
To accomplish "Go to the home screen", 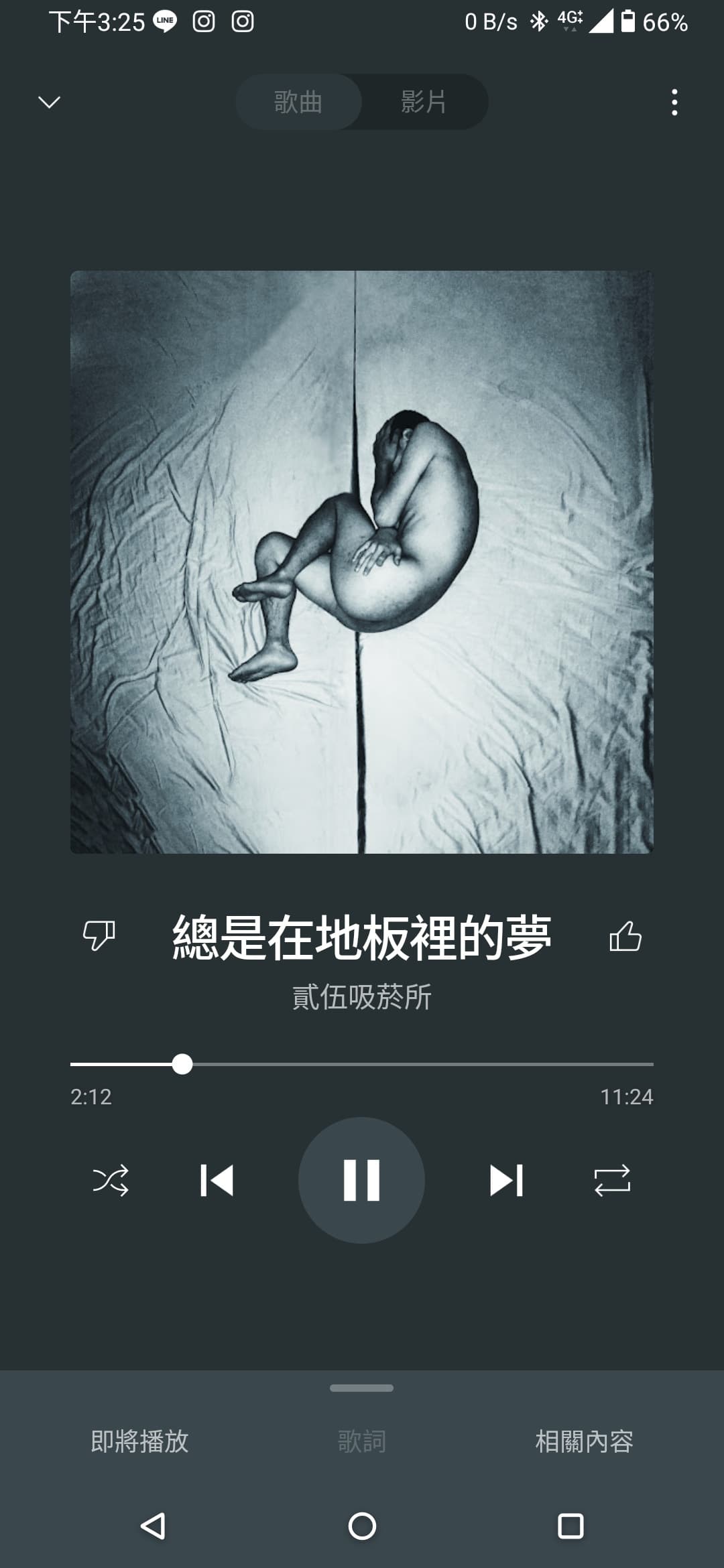I will click(x=362, y=1526).
